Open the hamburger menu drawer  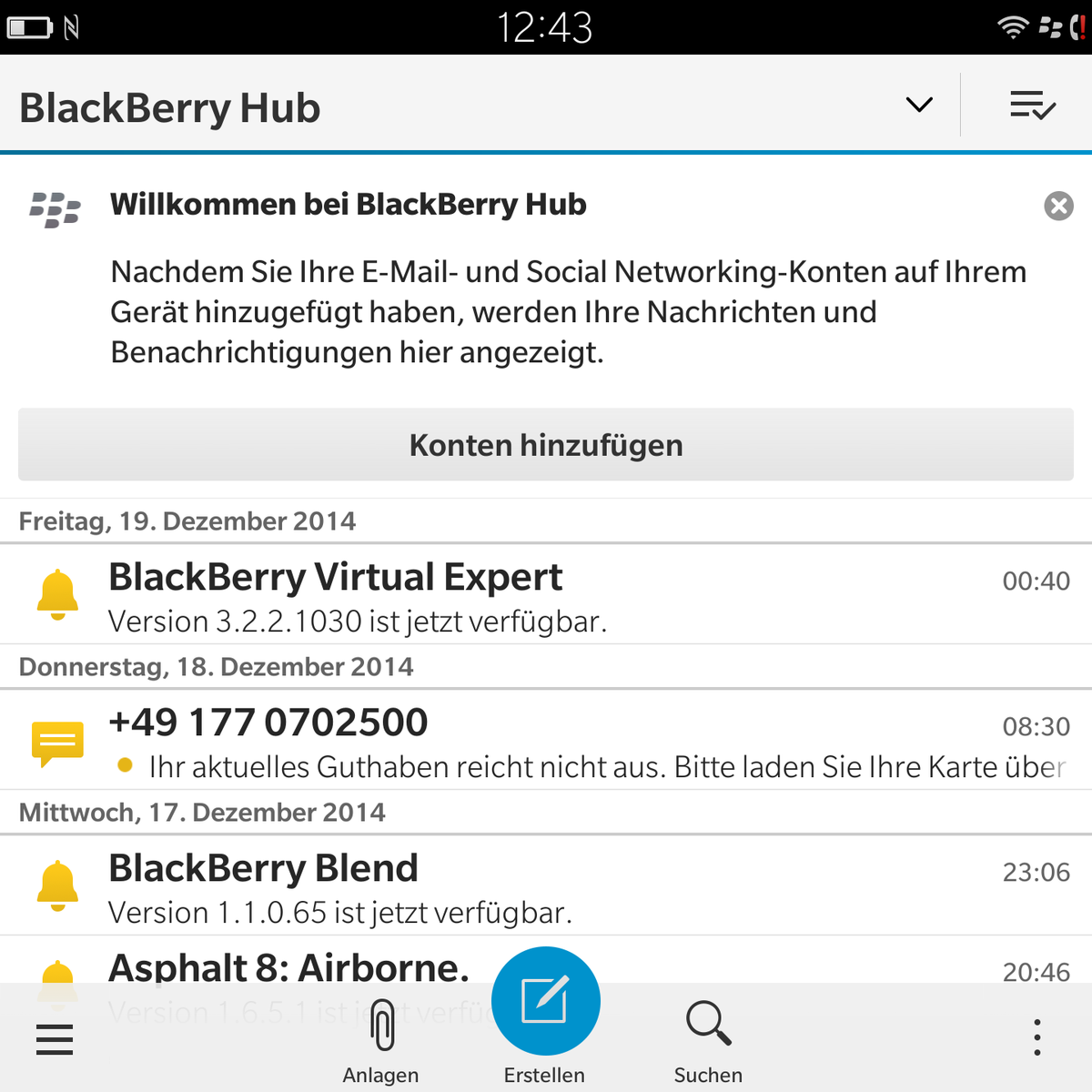pos(55,1038)
